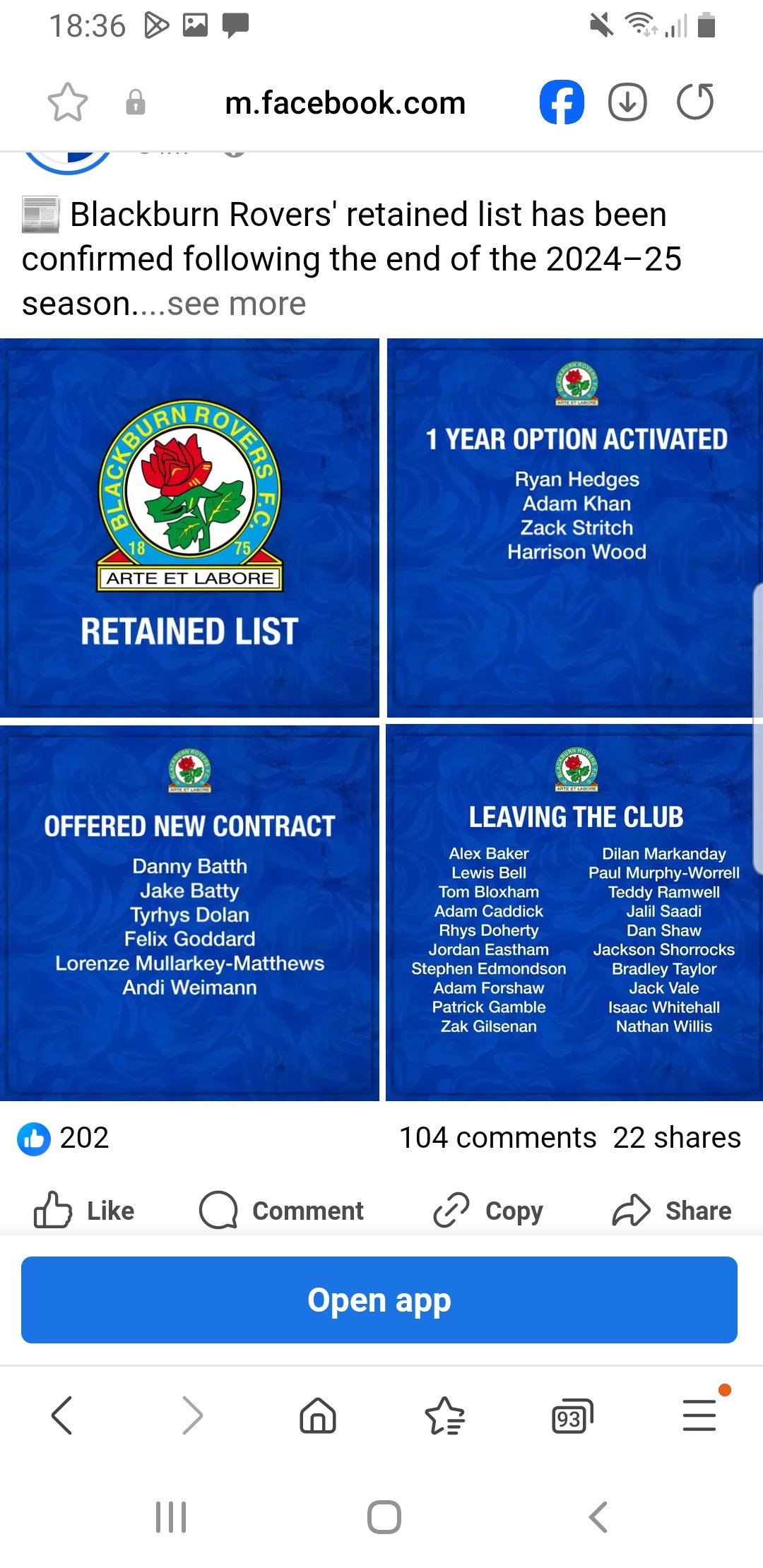This screenshot has height=1568, width=763.
Task: Copy the post link
Action: 488,1211
